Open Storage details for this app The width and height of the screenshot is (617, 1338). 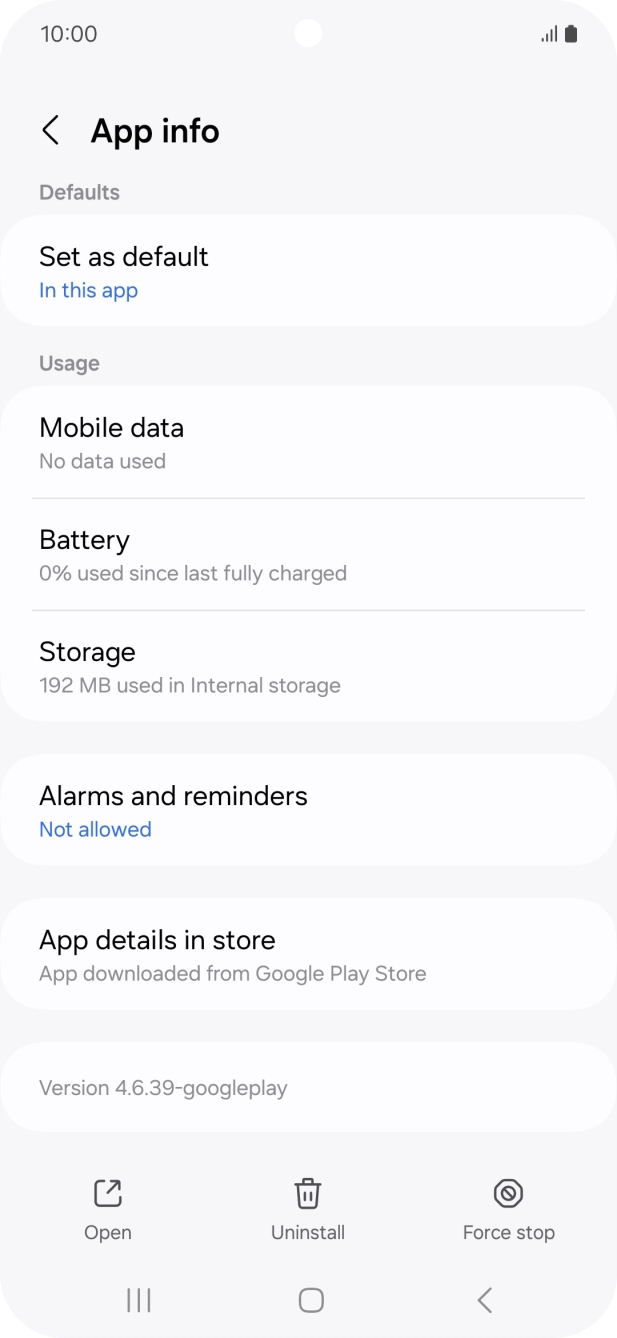pyautogui.click(x=308, y=667)
